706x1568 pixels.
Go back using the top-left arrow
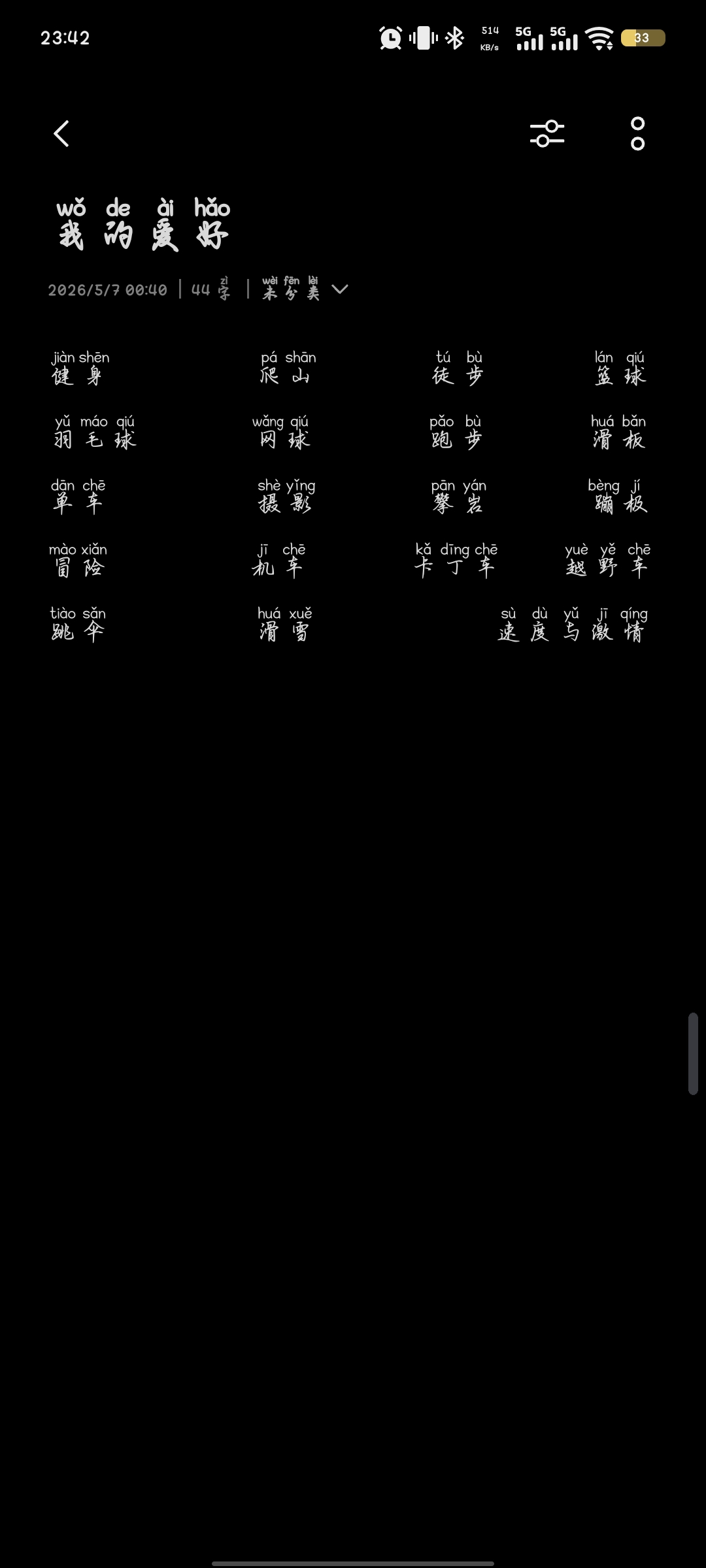(61, 134)
